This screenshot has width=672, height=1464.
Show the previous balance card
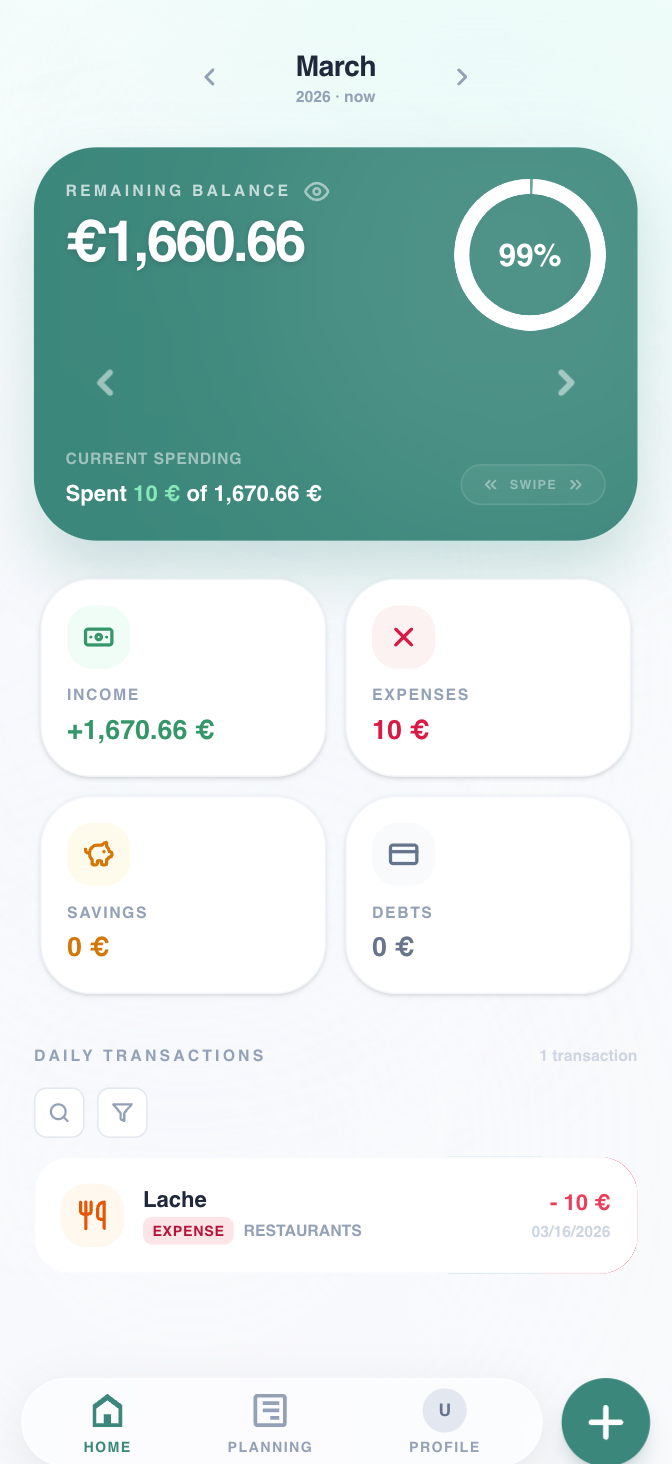pyautogui.click(x=105, y=382)
